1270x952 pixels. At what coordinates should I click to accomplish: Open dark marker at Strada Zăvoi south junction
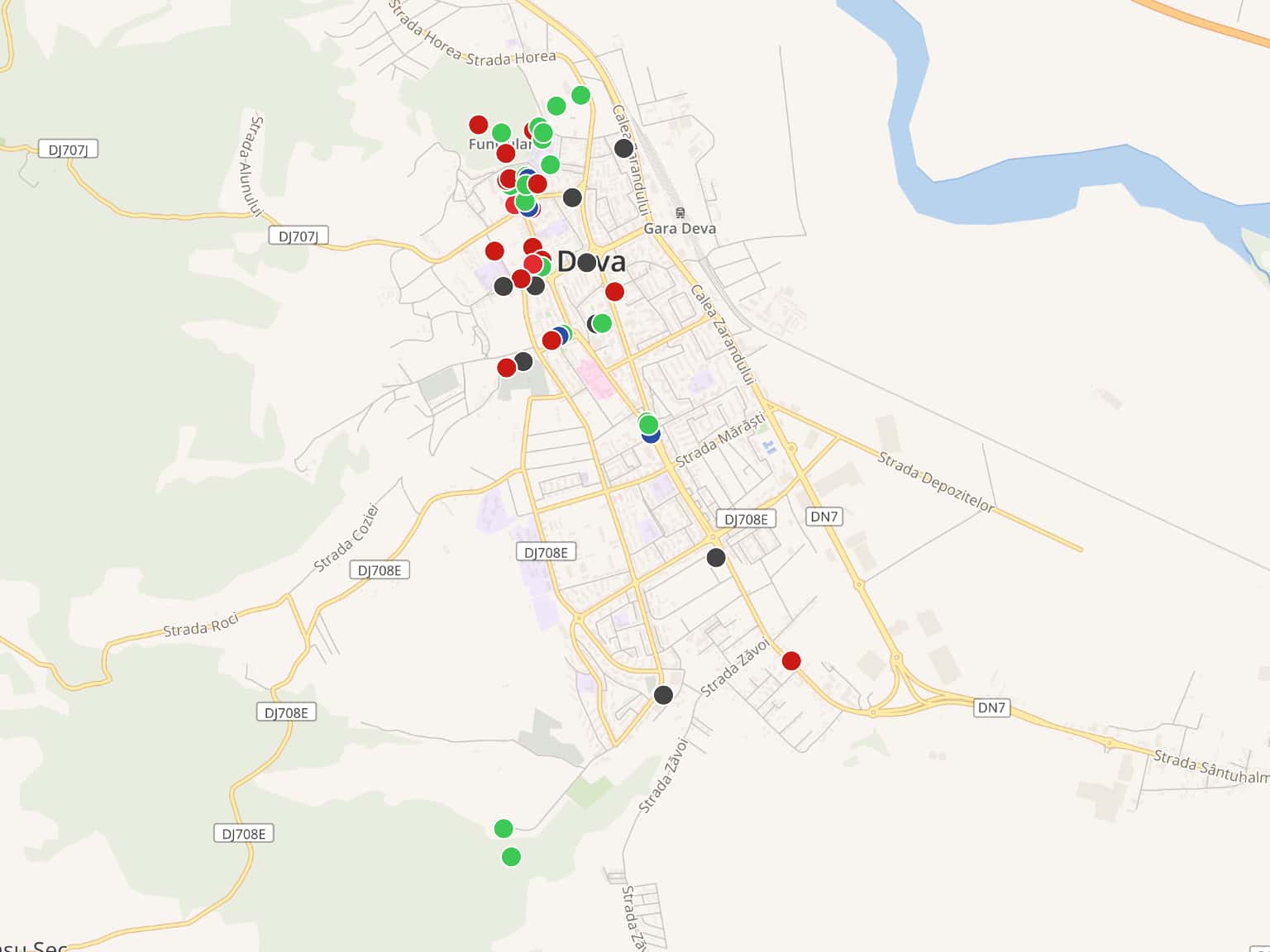(663, 695)
